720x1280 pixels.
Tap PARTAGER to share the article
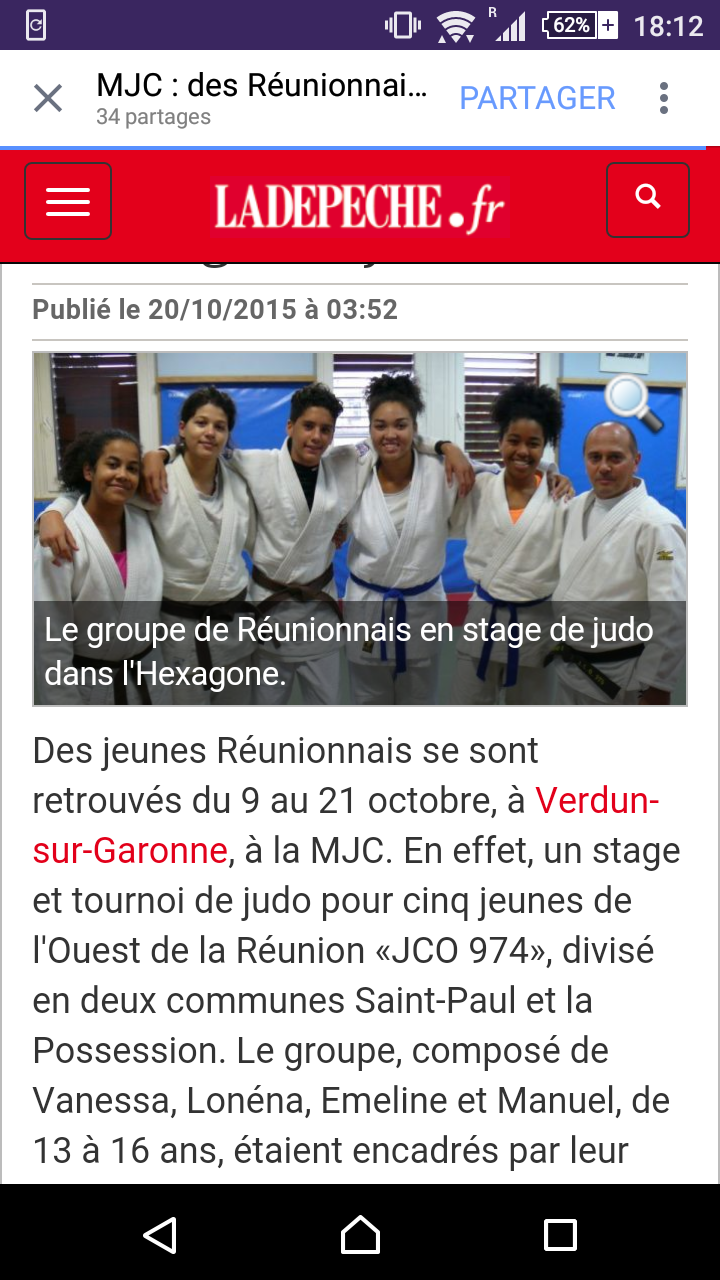click(x=537, y=98)
